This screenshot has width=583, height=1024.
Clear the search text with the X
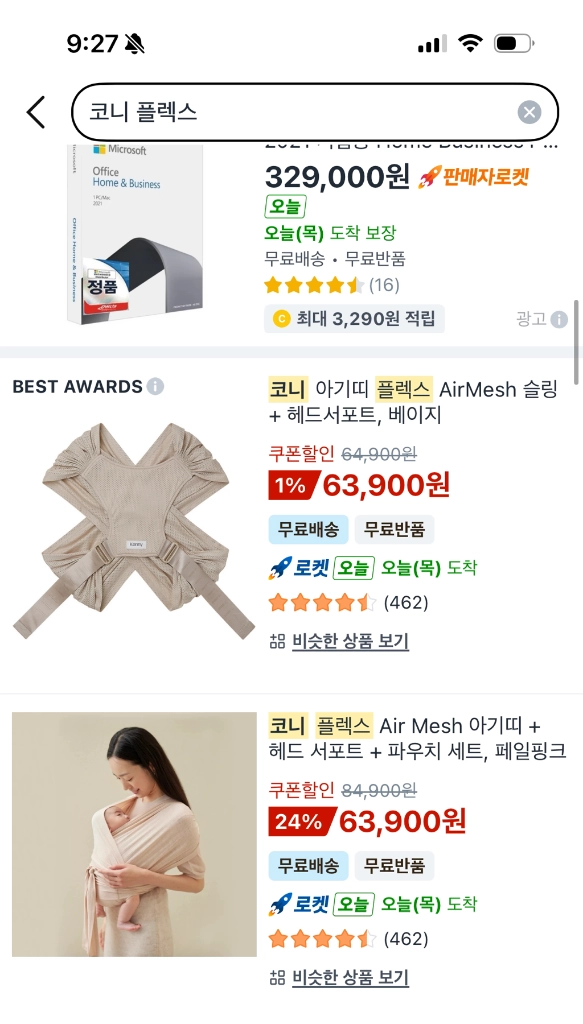529,112
